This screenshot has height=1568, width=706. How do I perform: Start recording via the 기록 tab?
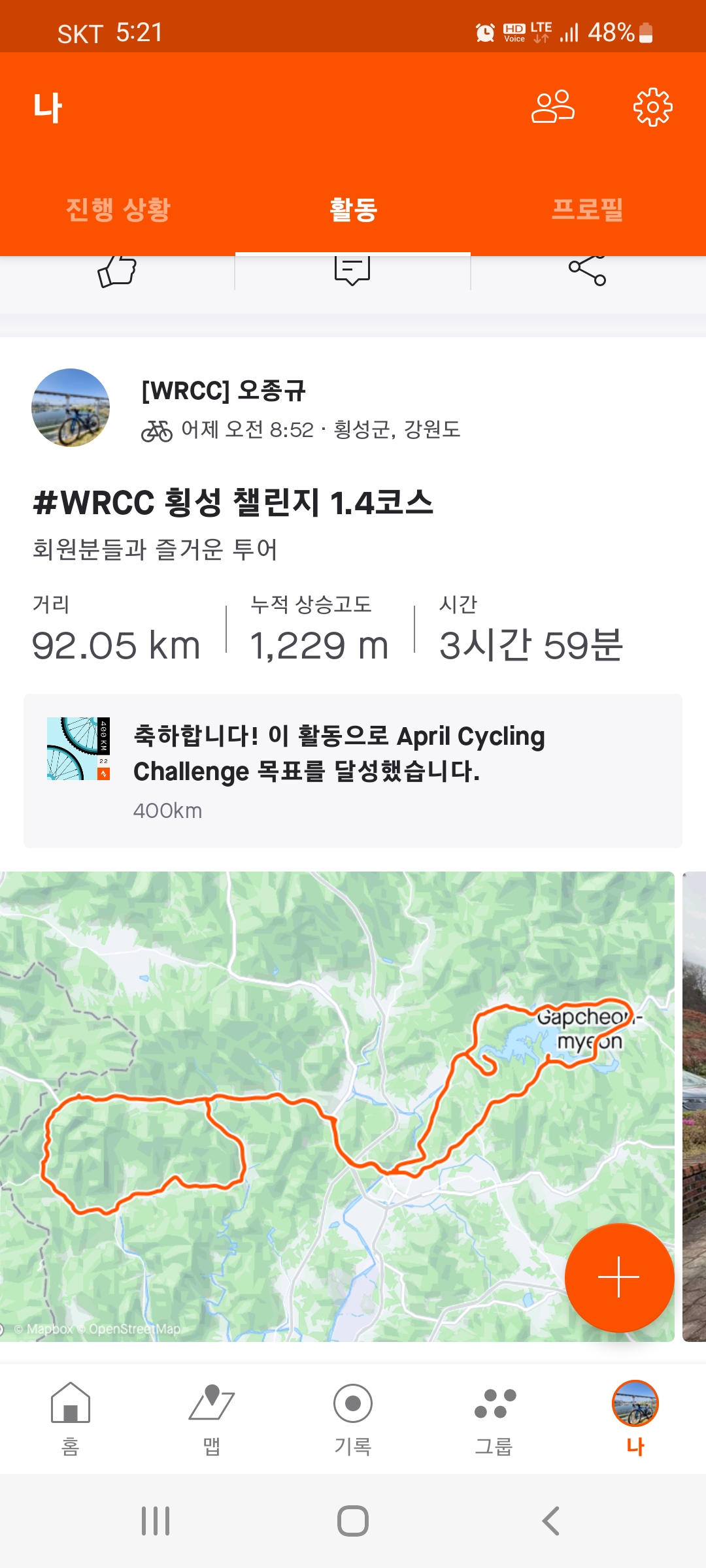coord(353,1419)
